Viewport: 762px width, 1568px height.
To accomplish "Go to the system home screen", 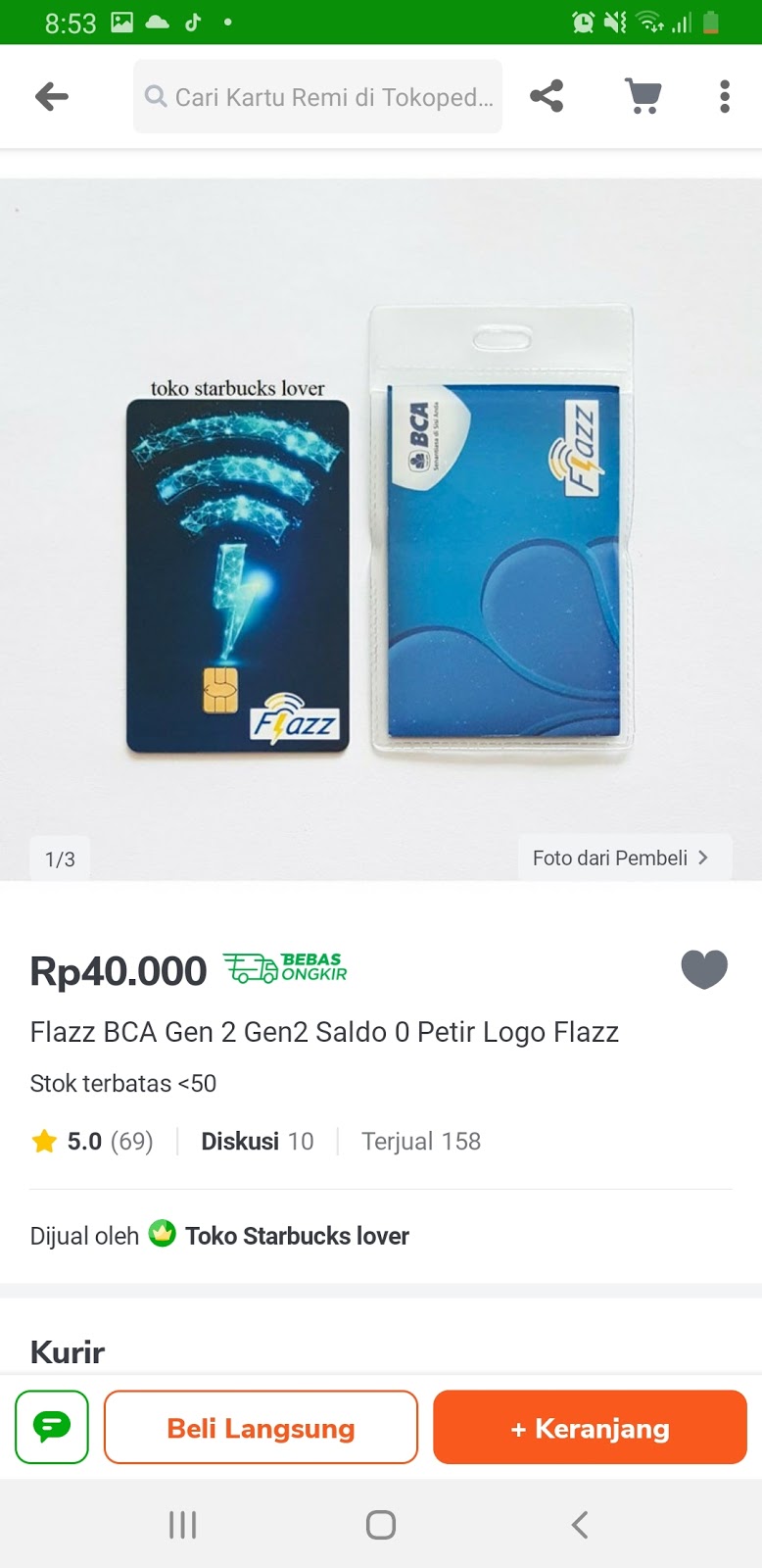I will coord(380,1524).
